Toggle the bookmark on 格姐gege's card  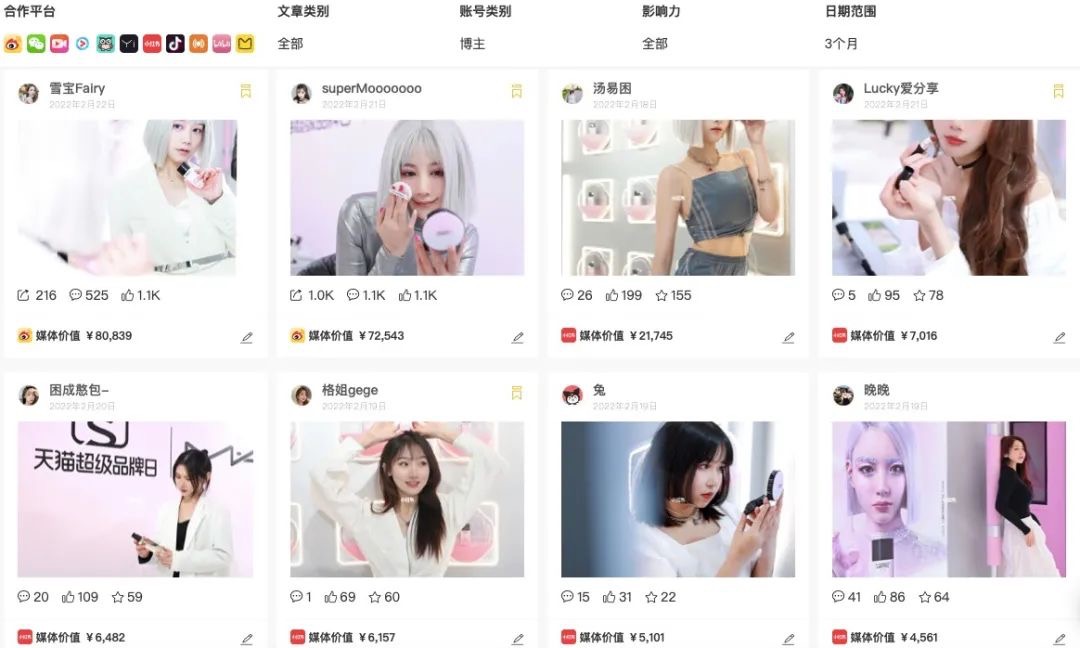point(517,392)
